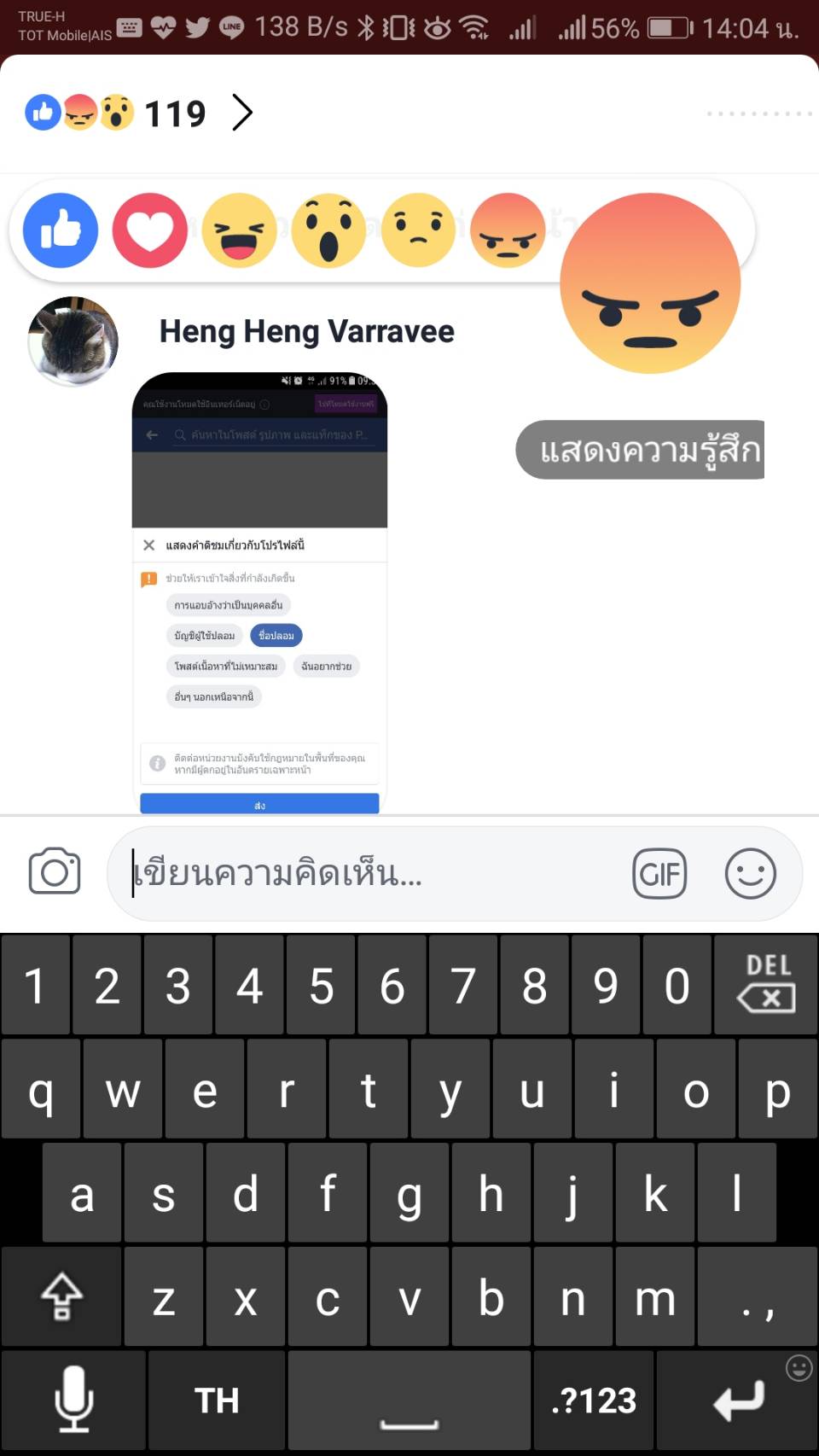
Task: React with the Like thumbs-up
Action: click(x=61, y=230)
